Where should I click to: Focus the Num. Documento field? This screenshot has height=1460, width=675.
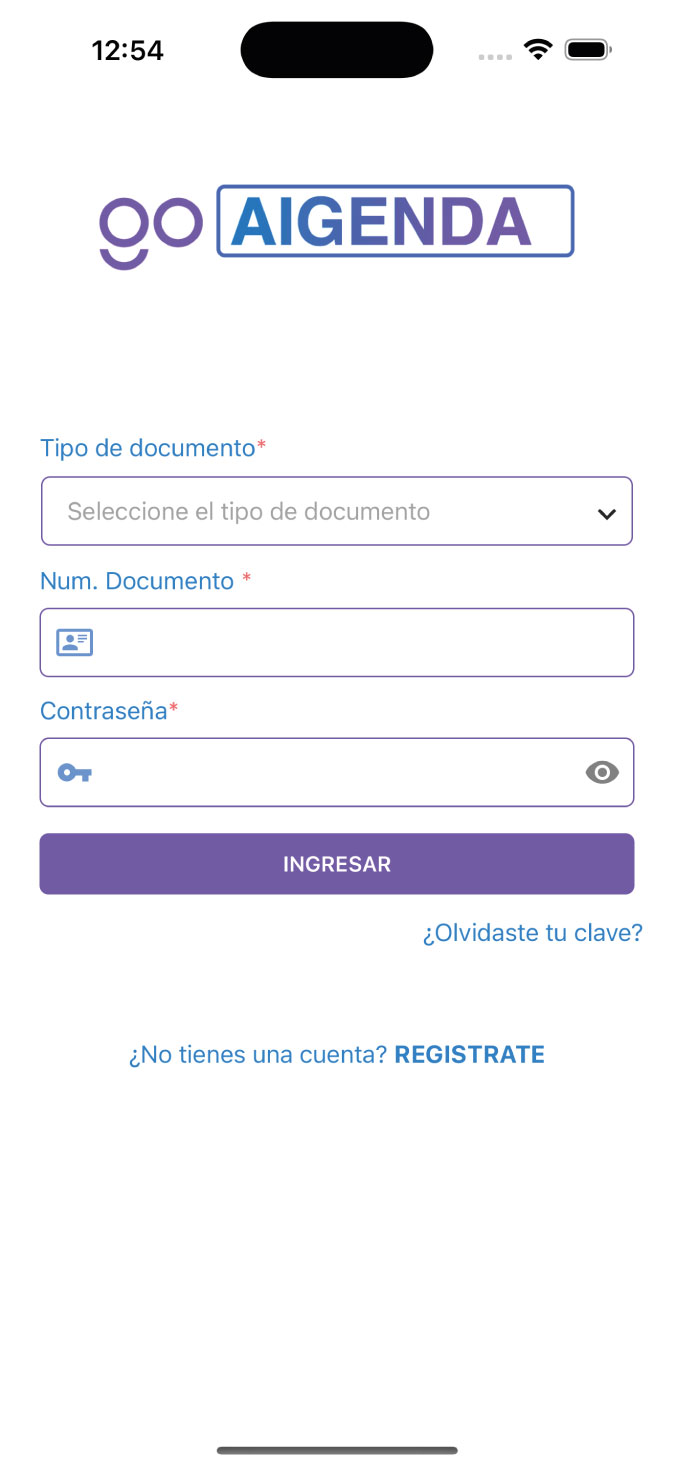tap(360, 642)
